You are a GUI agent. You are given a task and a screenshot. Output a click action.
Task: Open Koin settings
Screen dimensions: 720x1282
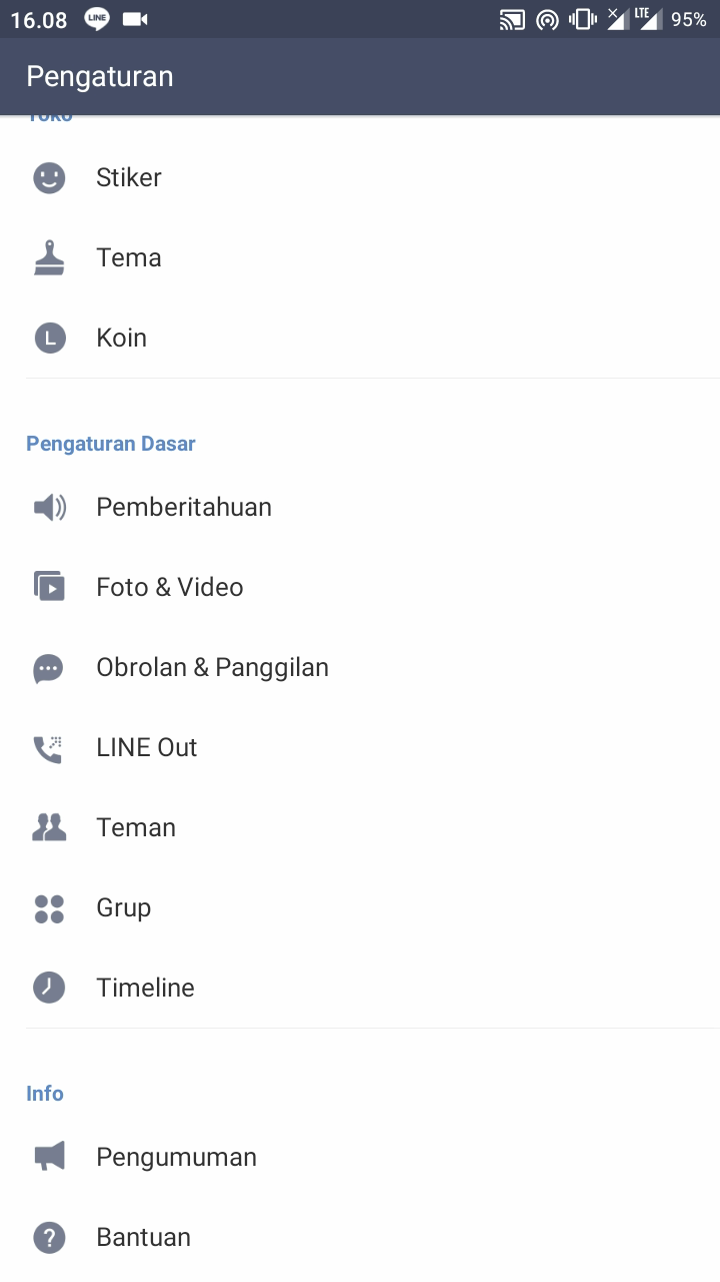tap(122, 338)
